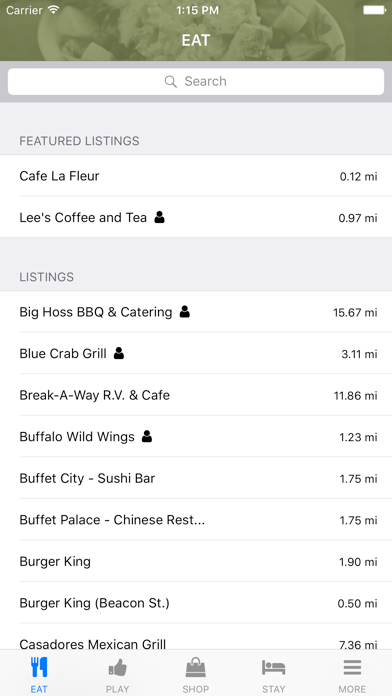
Task: Open Lee's Coffee and Tea listing
Action: coord(196,217)
